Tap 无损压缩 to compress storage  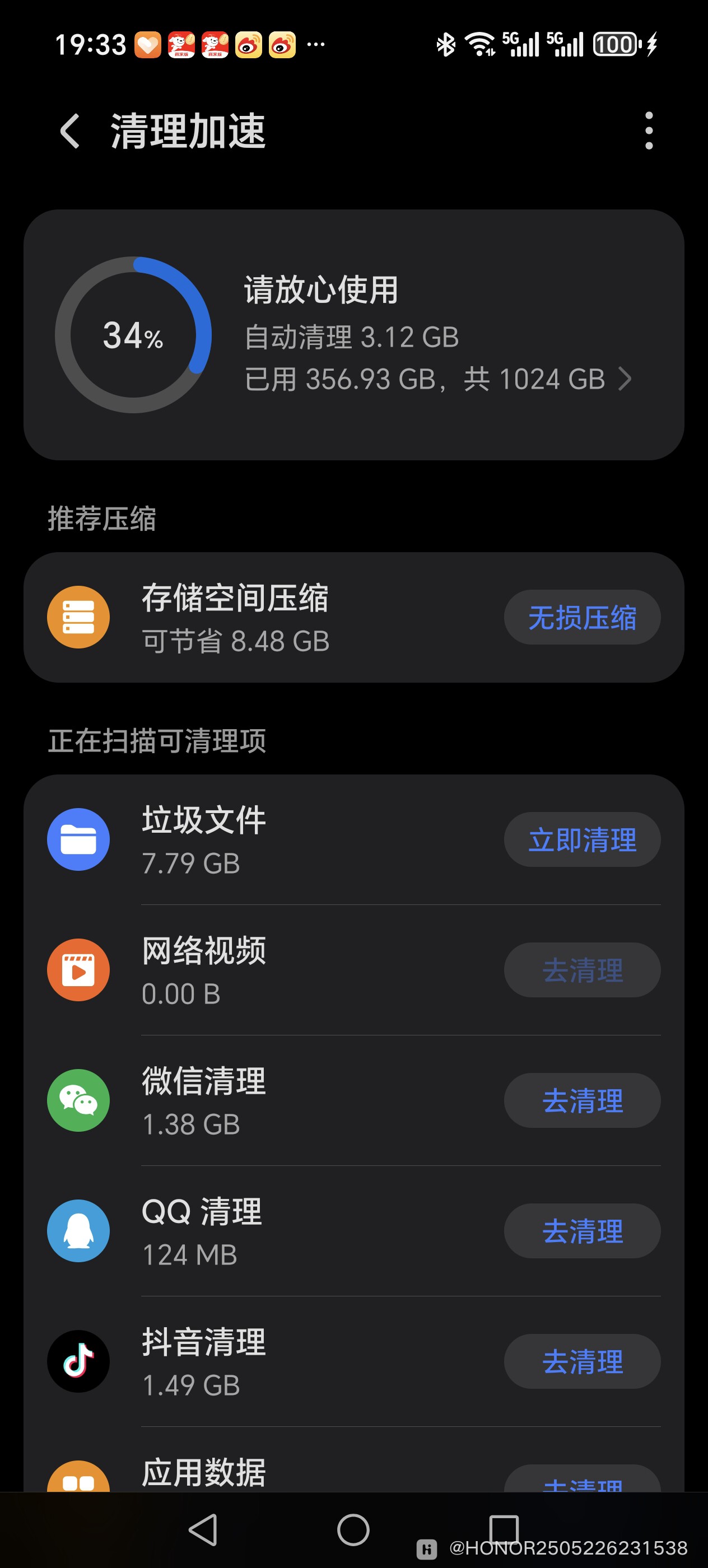pos(581,617)
